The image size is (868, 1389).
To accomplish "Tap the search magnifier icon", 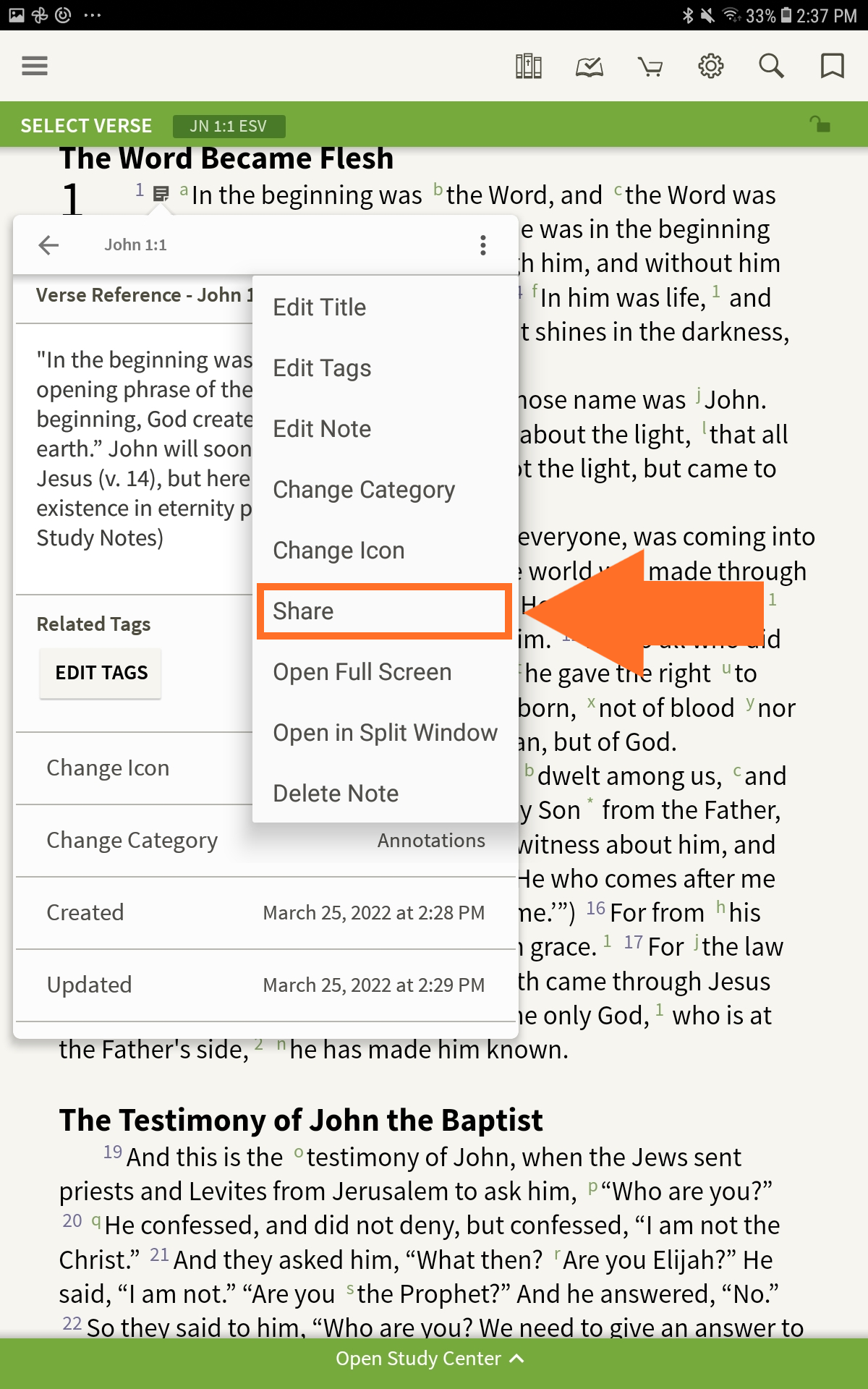I will point(771,66).
